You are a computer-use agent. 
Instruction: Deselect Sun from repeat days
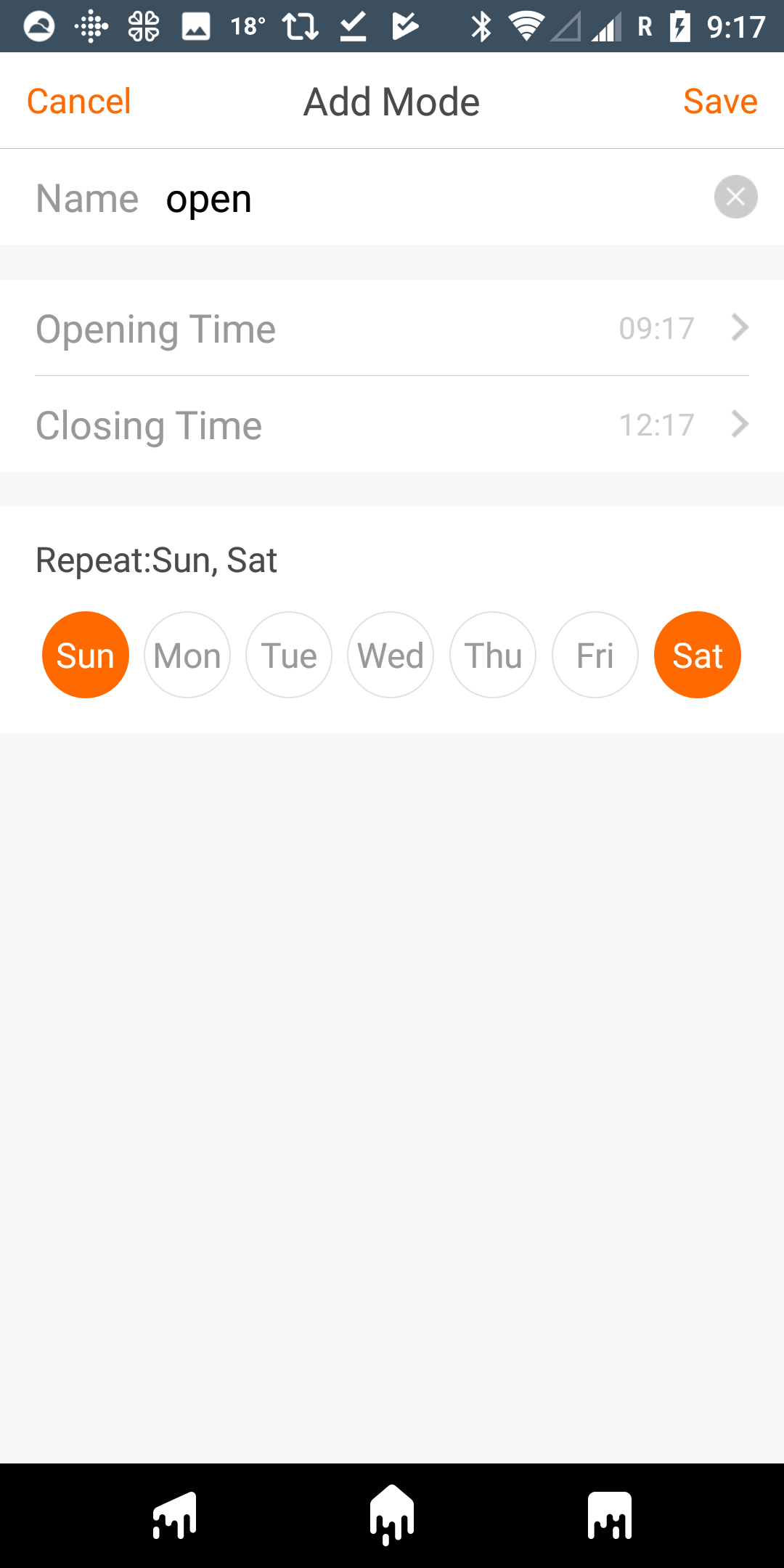pos(86,655)
